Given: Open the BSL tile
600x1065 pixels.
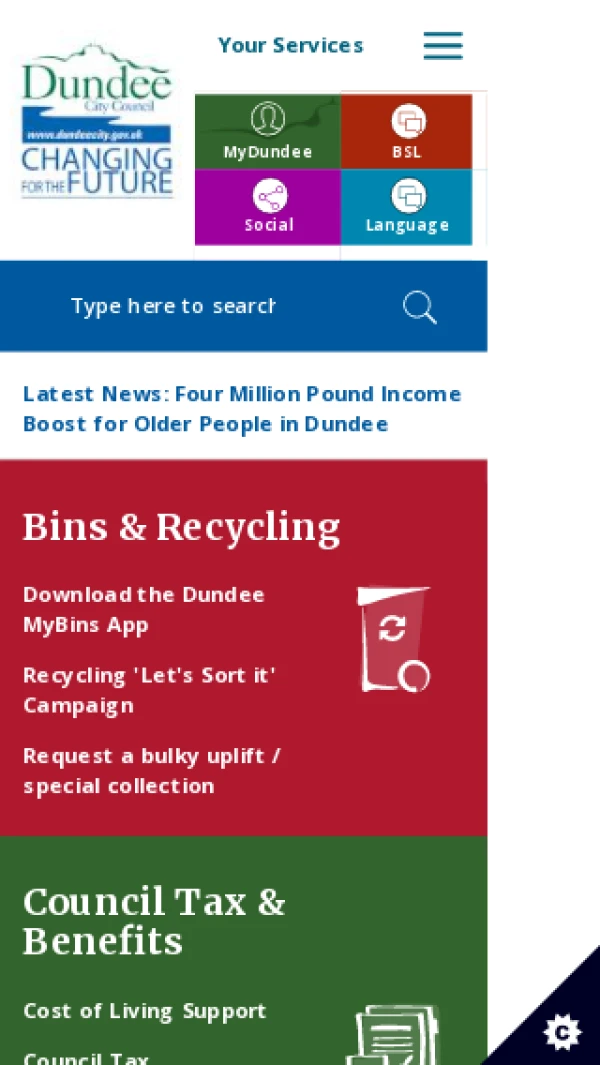Looking at the screenshot, I should (x=406, y=132).
